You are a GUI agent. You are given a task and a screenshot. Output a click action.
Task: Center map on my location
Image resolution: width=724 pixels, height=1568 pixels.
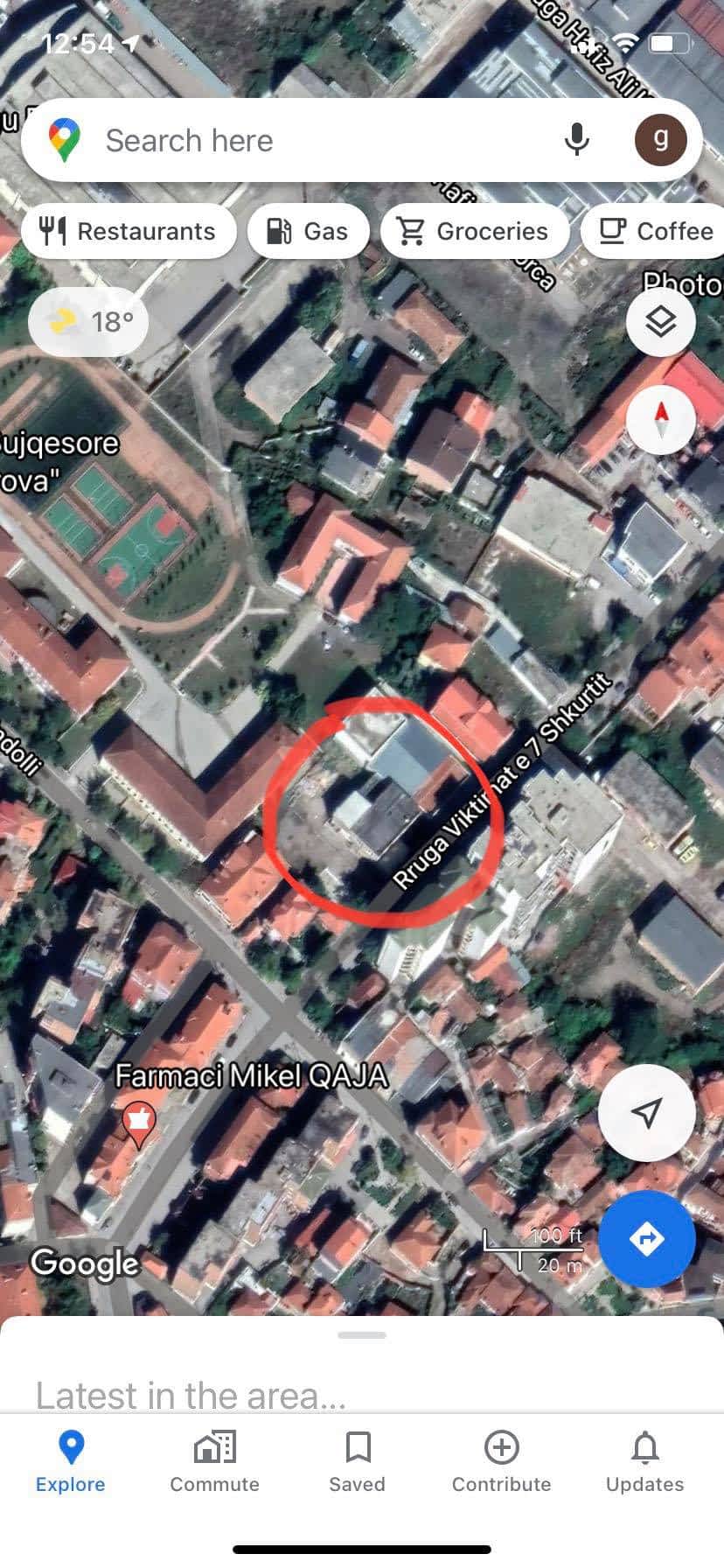click(646, 1112)
